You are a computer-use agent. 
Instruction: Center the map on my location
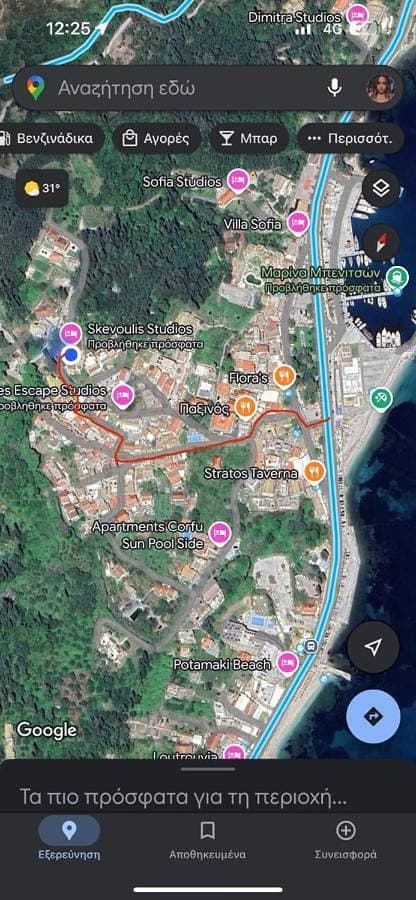(x=374, y=647)
